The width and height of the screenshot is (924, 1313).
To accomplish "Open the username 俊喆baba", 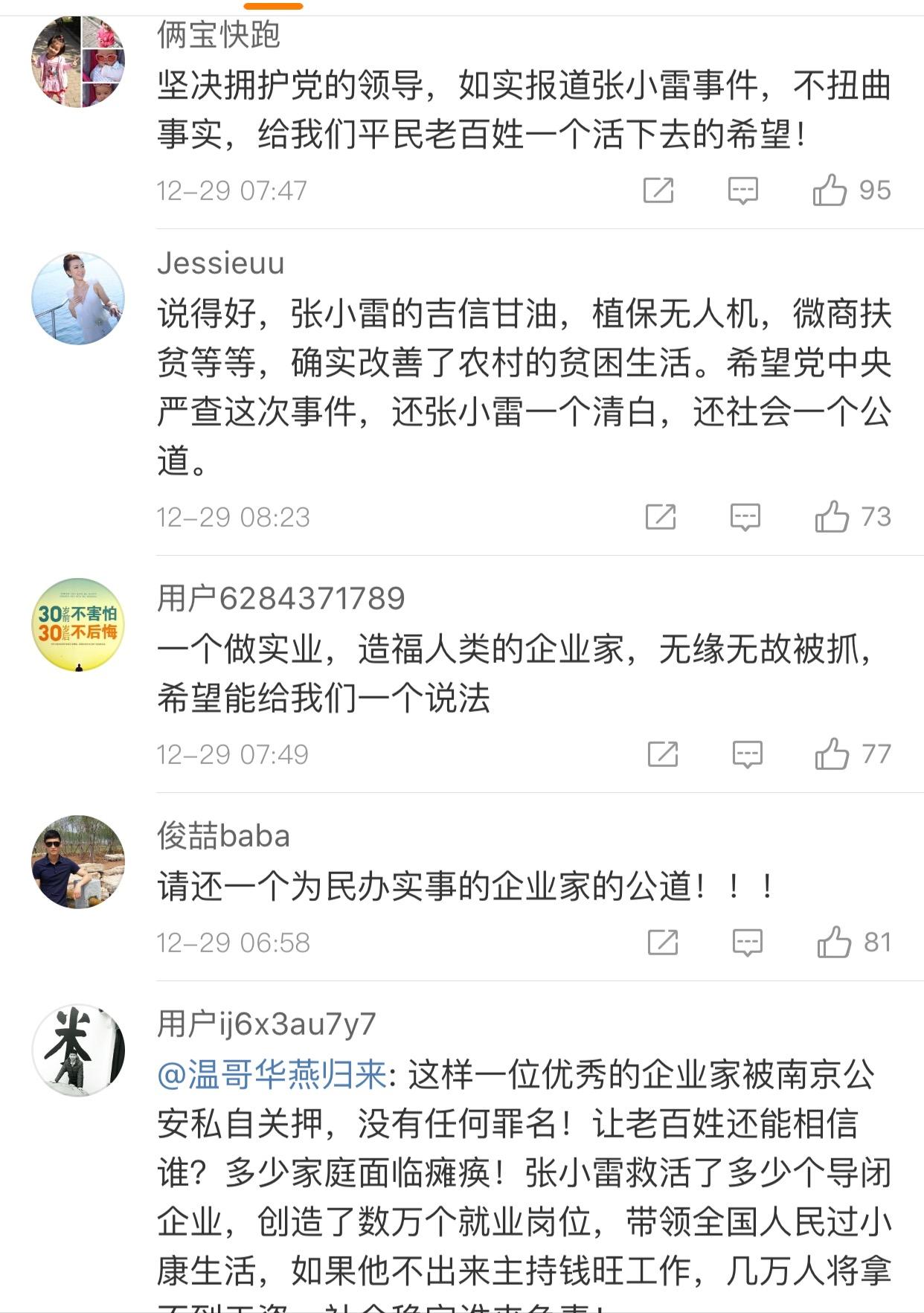I will (x=223, y=836).
